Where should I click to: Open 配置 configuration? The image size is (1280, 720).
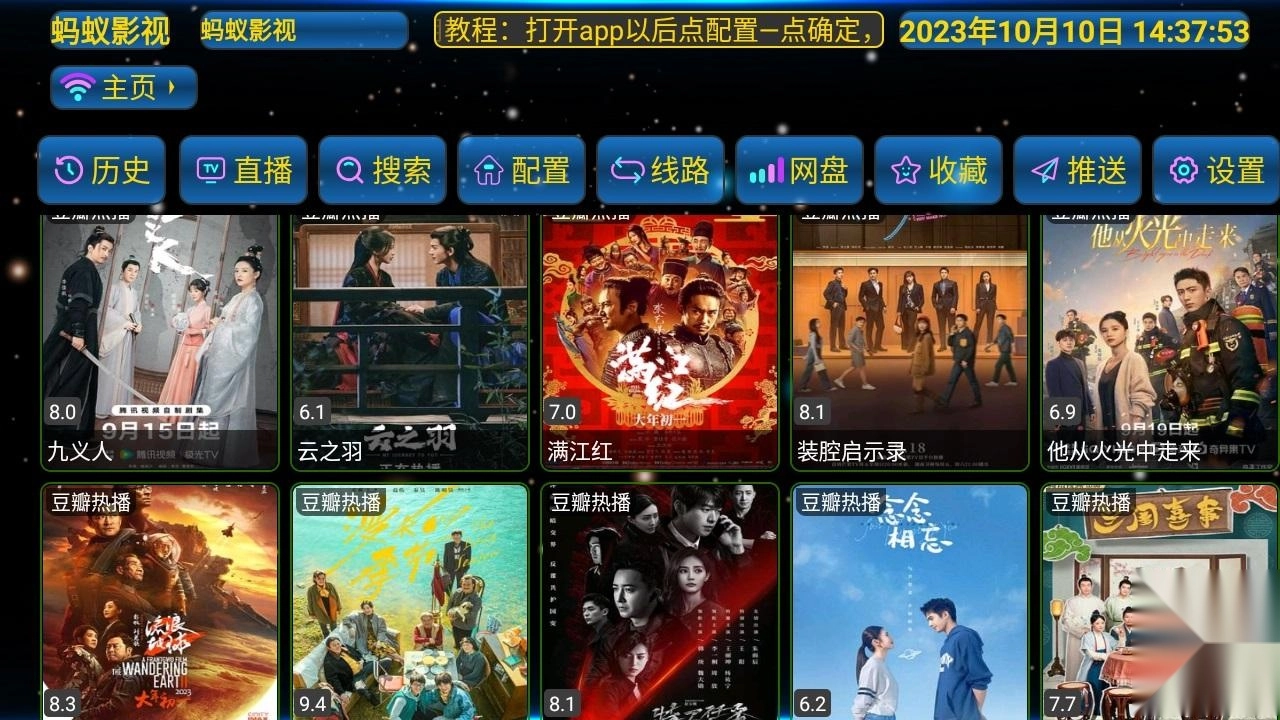tap(521, 171)
